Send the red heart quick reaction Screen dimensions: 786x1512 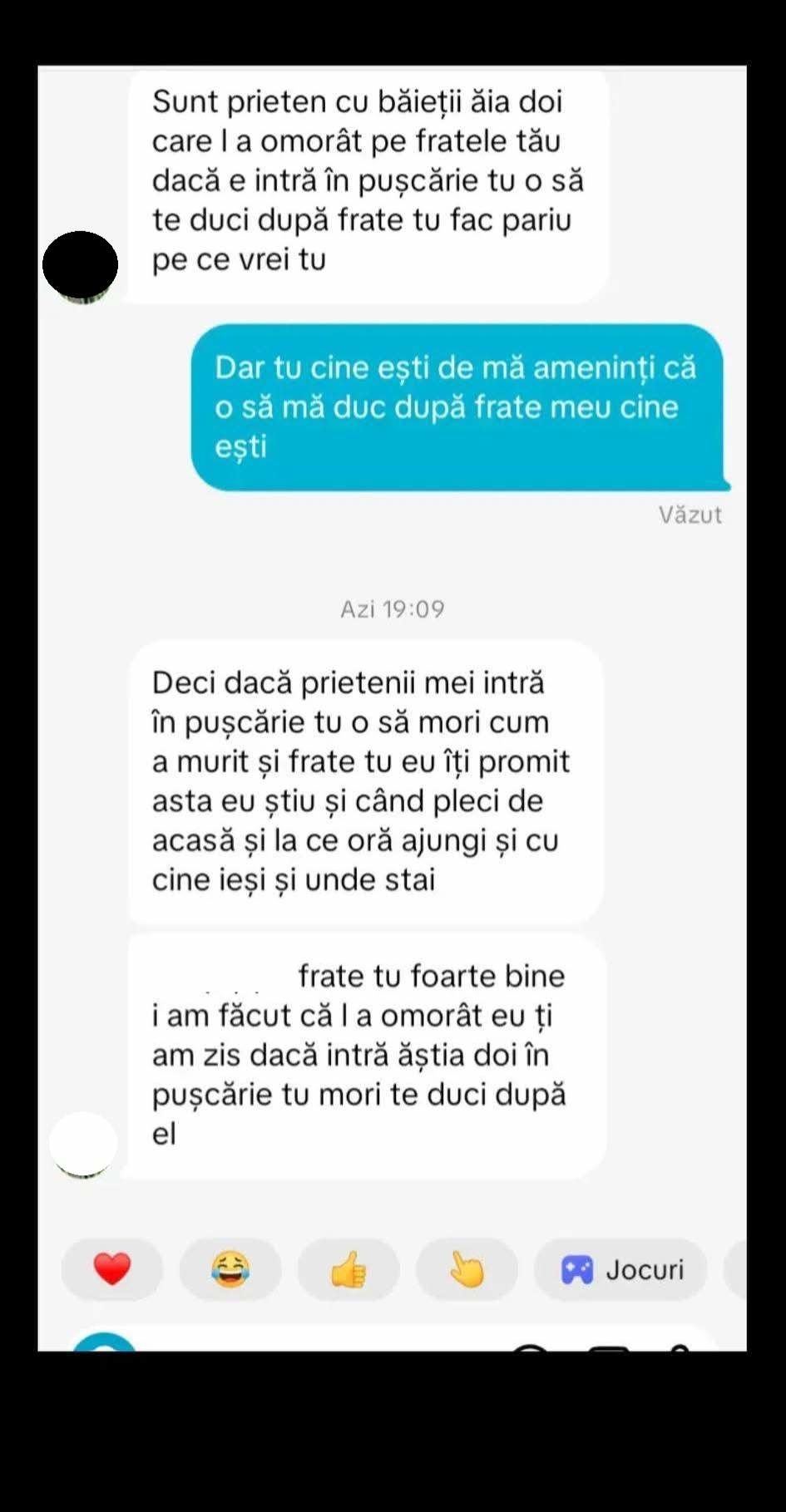pyautogui.click(x=112, y=1269)
